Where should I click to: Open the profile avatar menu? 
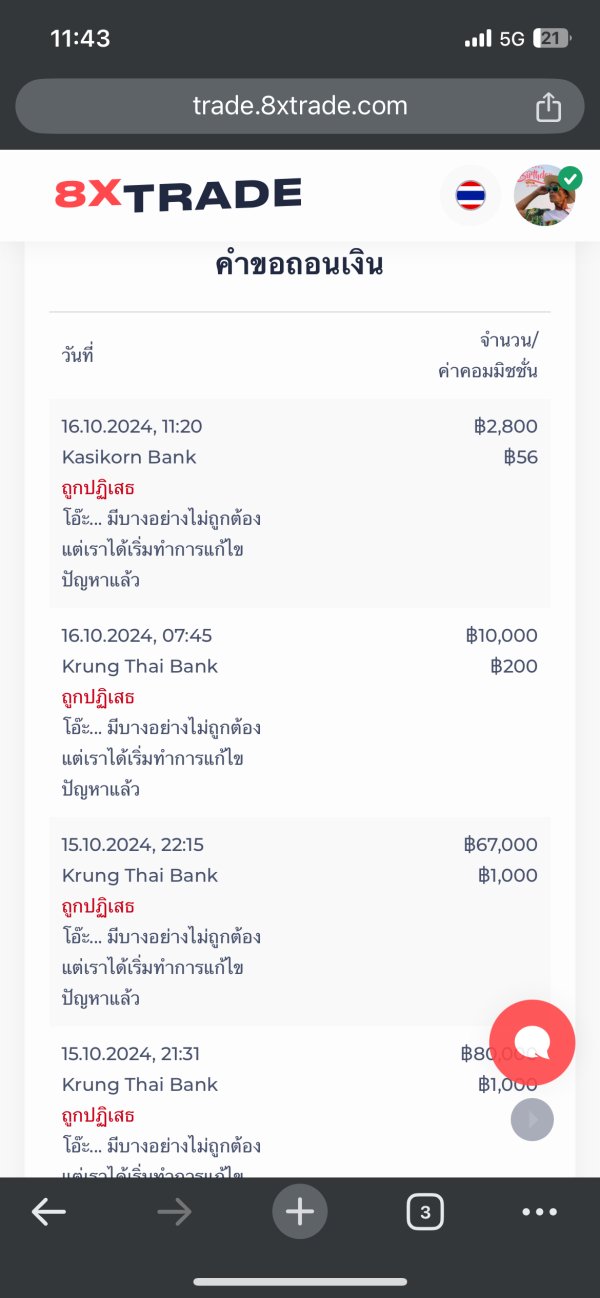[x=545, y=195]
